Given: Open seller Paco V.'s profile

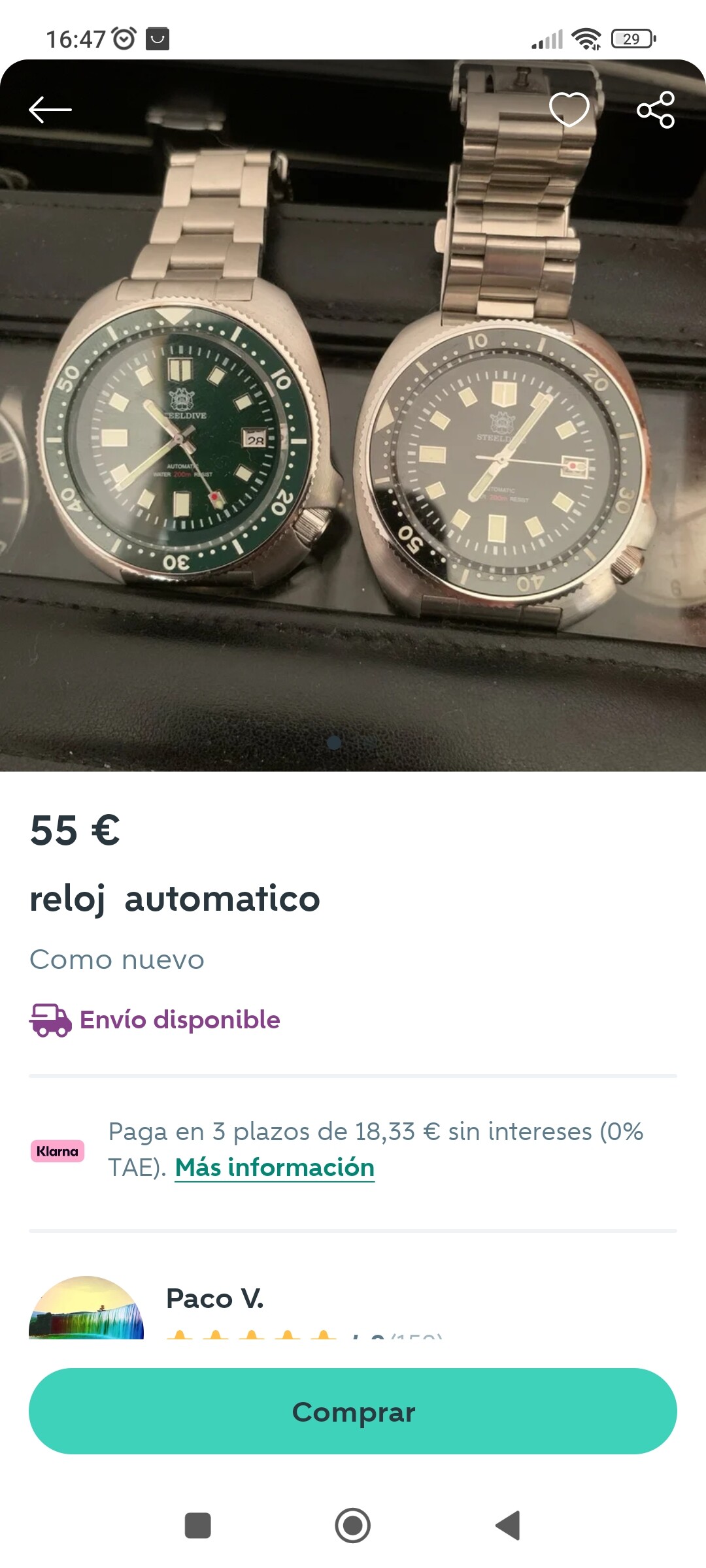Looking at the screenshot, I should coord(214,1298).
